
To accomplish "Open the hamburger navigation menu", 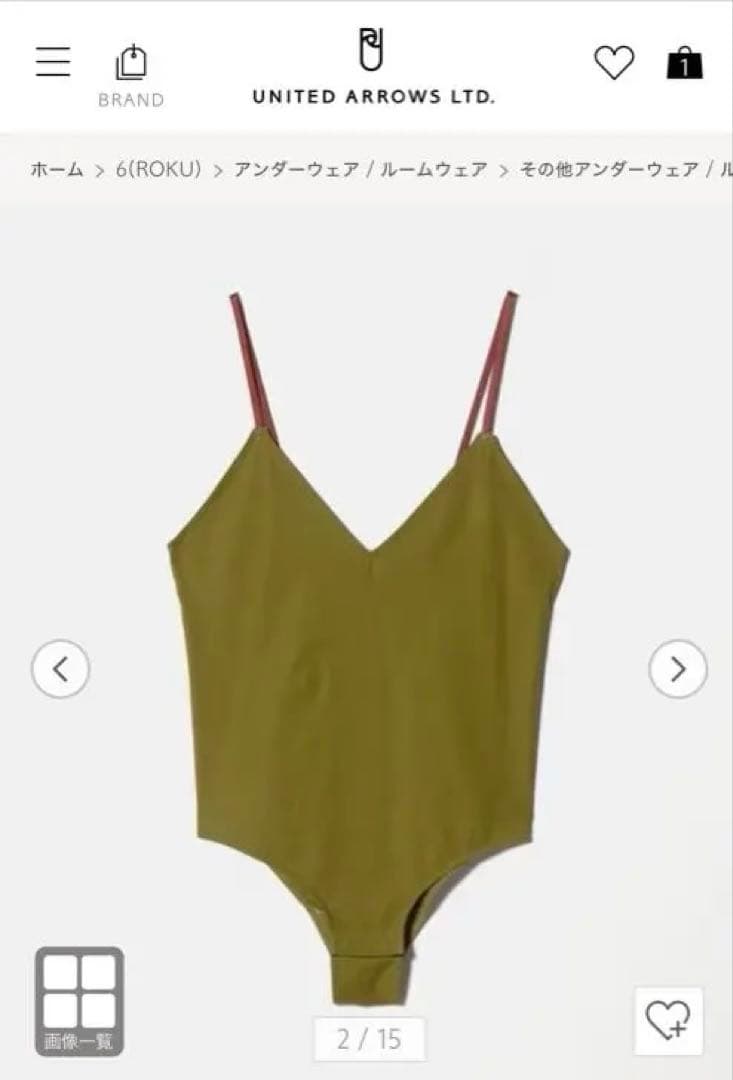I will click(x=53, y=62).
